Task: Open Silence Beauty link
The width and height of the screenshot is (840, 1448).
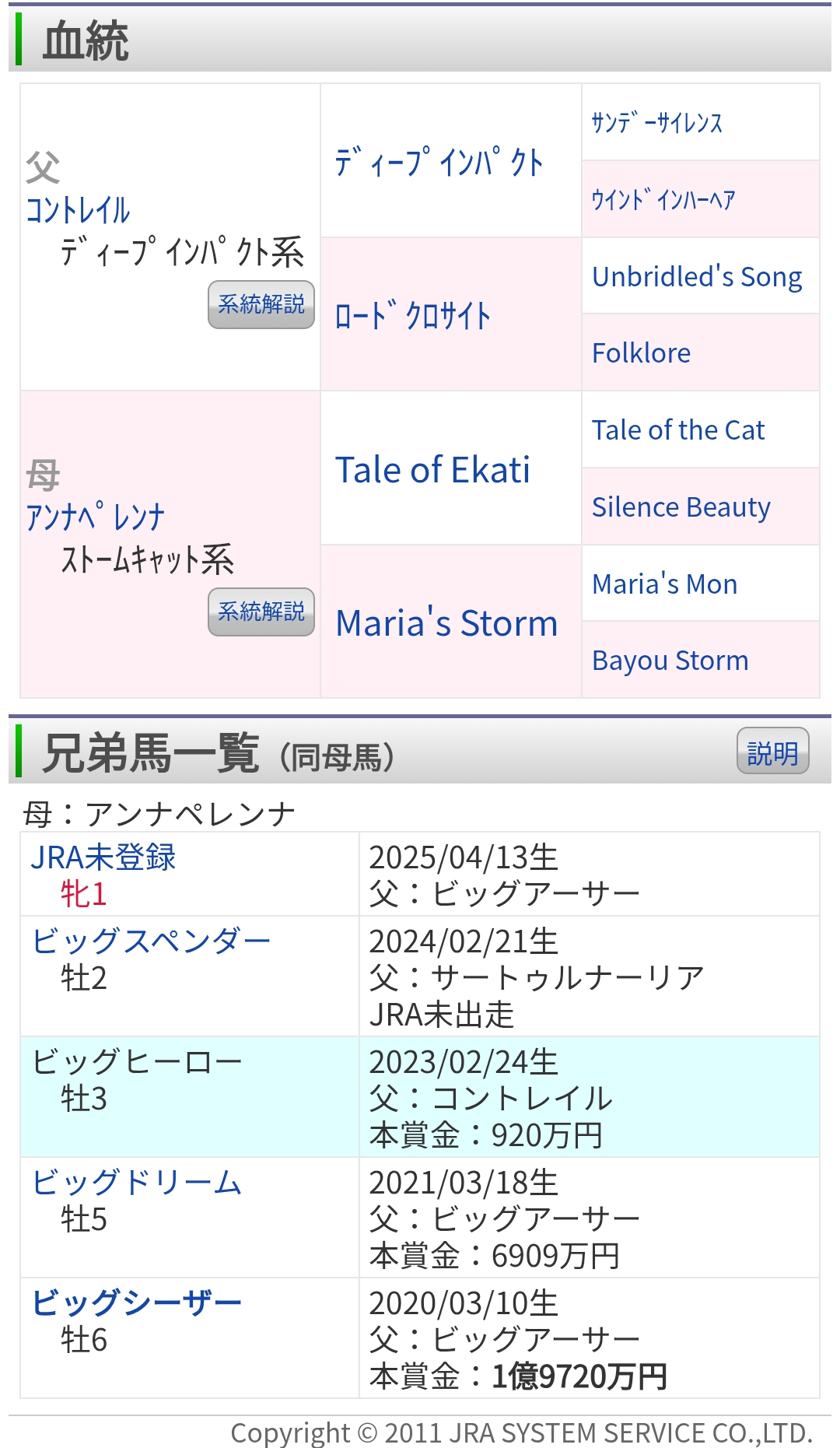Action: 681,507
